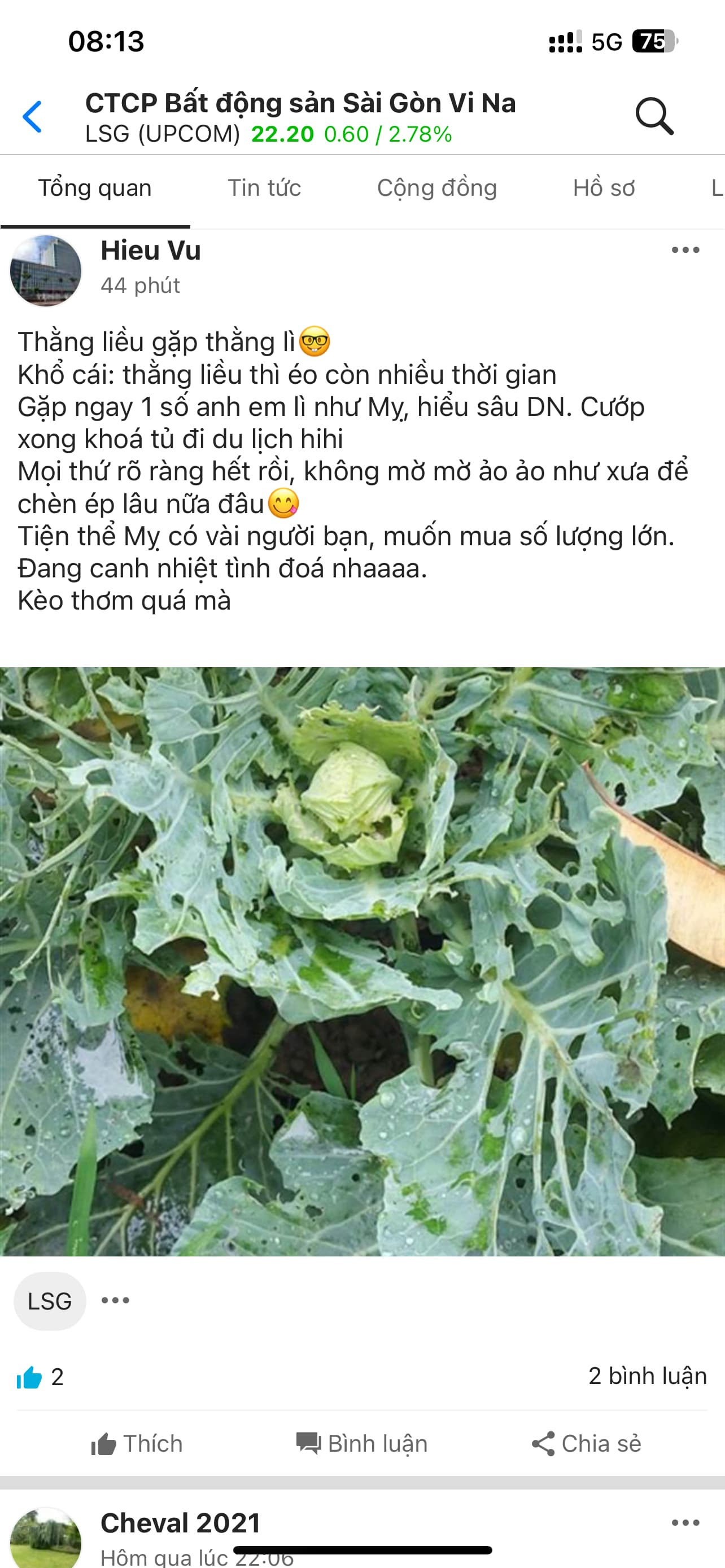Like Hieu Vu's post with Thích
Image resolution: width=725 pixels, height=1568 pixels.
[137, 1443]
